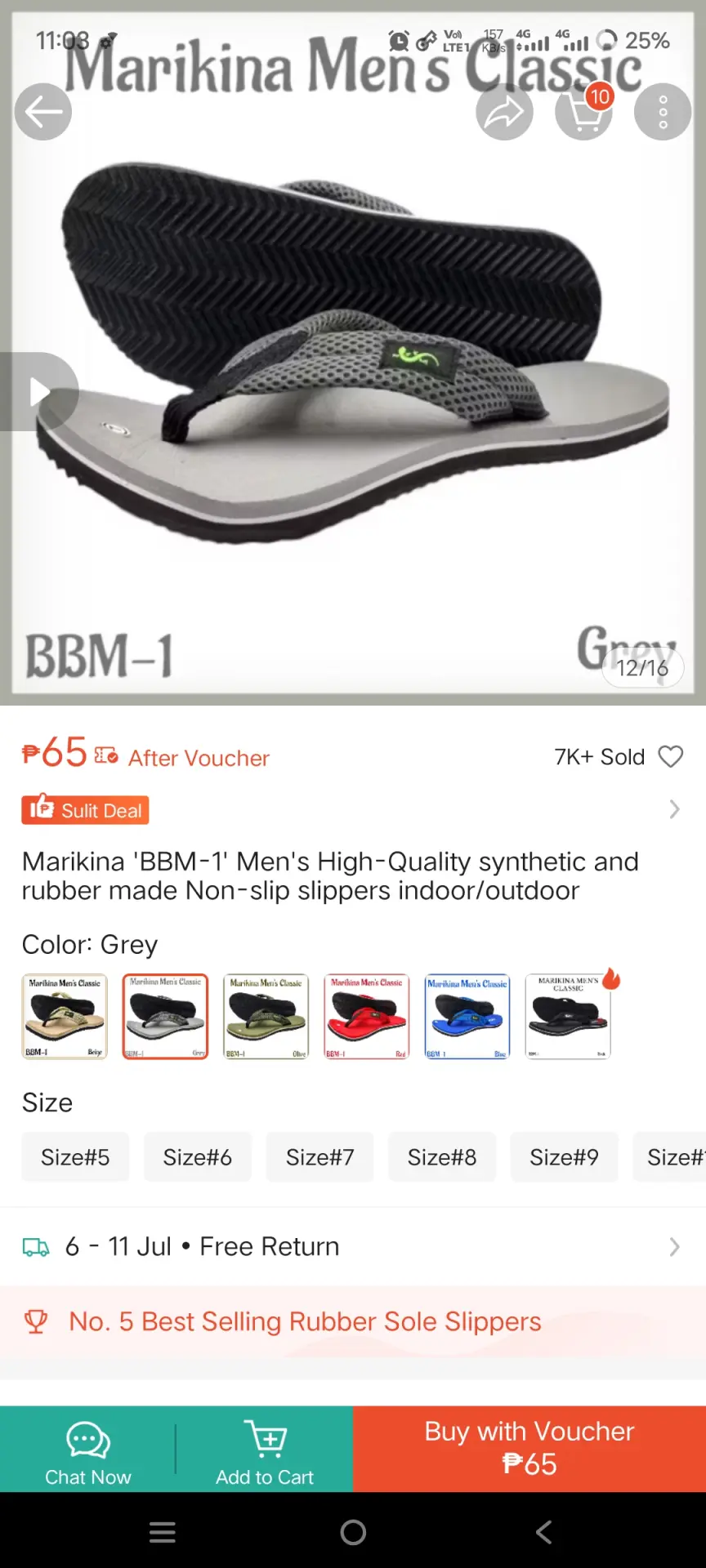Pick the black hot-selling color variant
Screen dimensions: 706x1568
(568, 1017)
